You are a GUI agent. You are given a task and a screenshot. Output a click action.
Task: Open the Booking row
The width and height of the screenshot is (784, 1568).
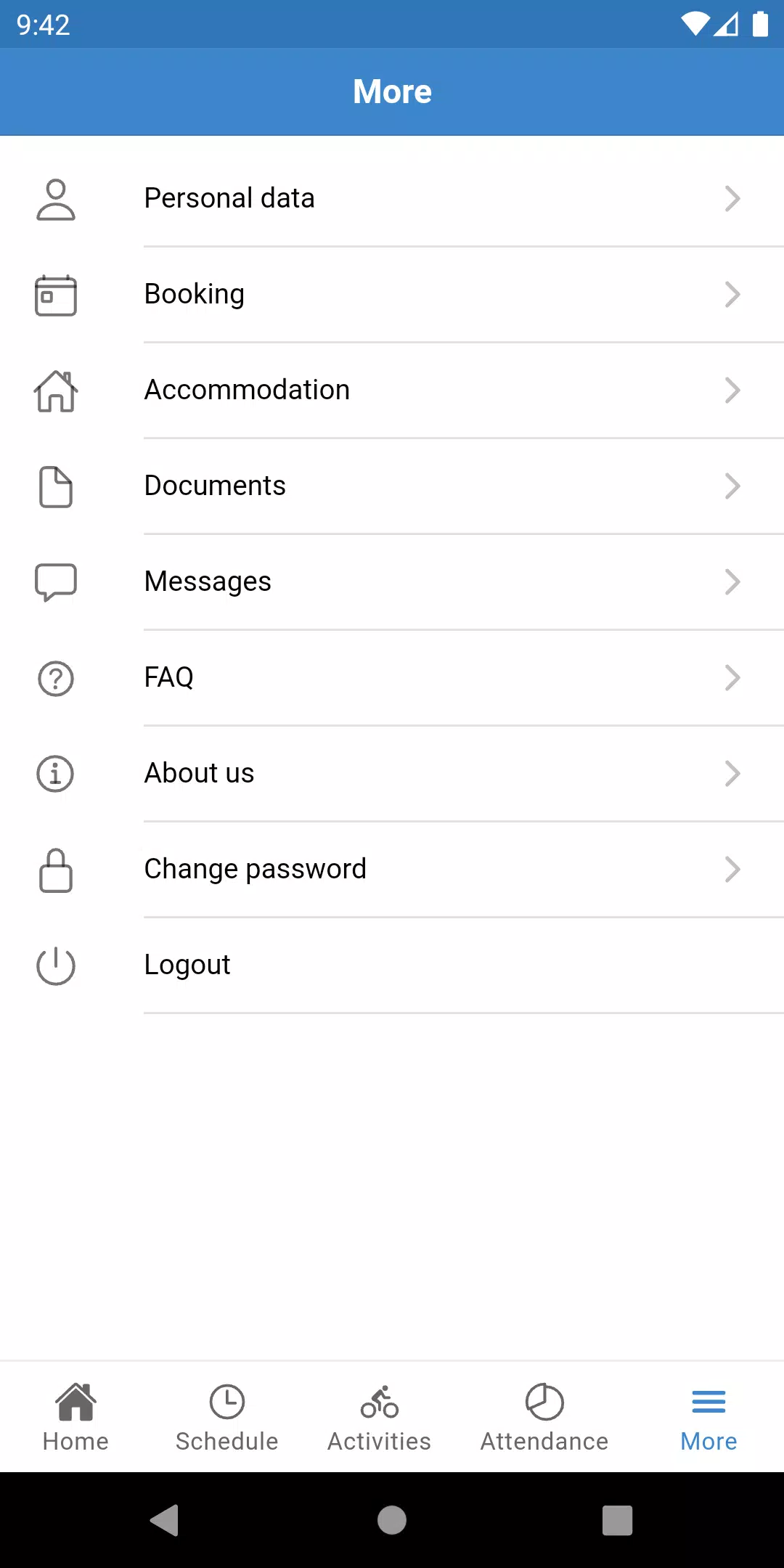(x=392, y=294)
